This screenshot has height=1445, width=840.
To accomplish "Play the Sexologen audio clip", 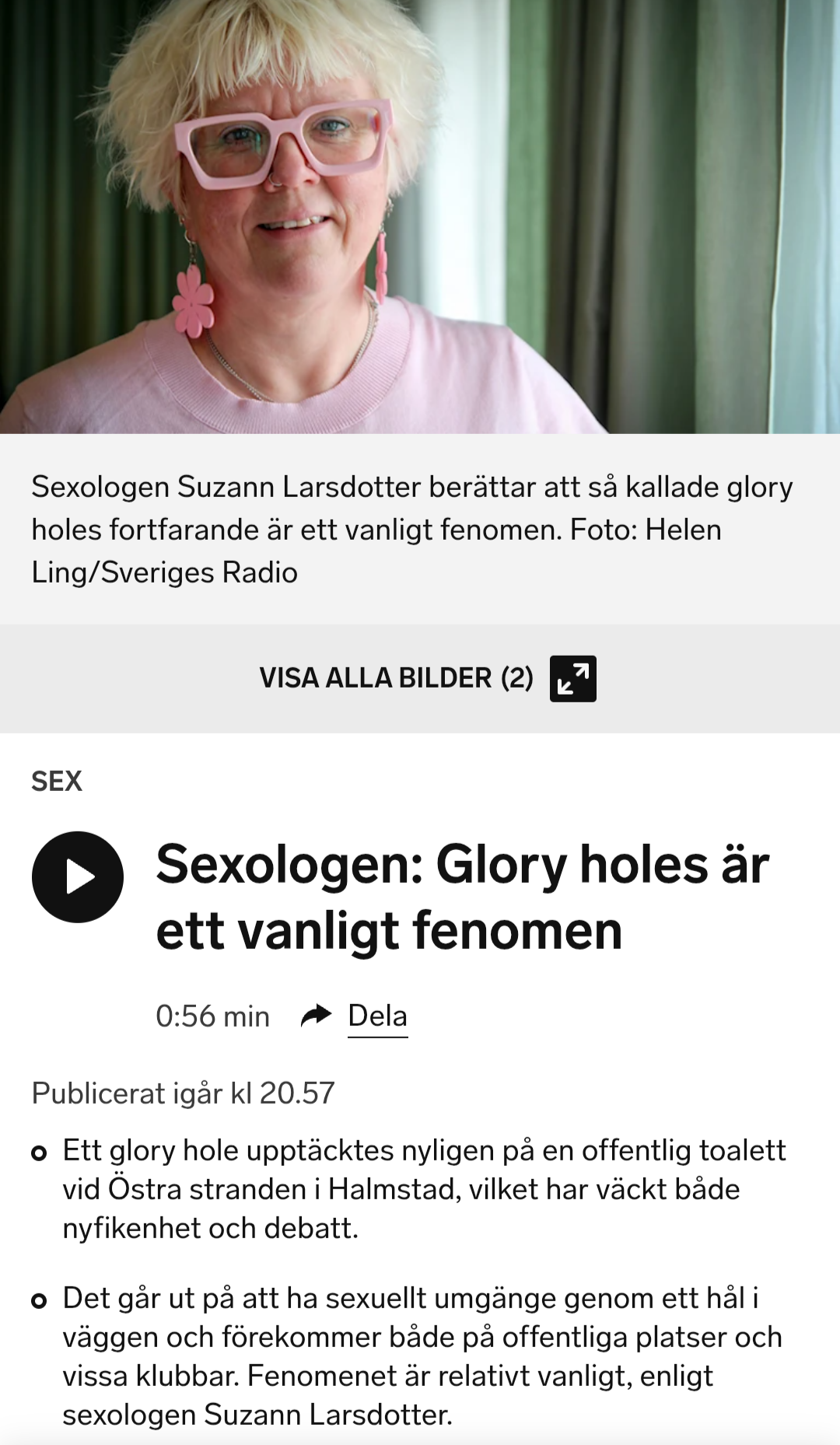I will [77, 876].
